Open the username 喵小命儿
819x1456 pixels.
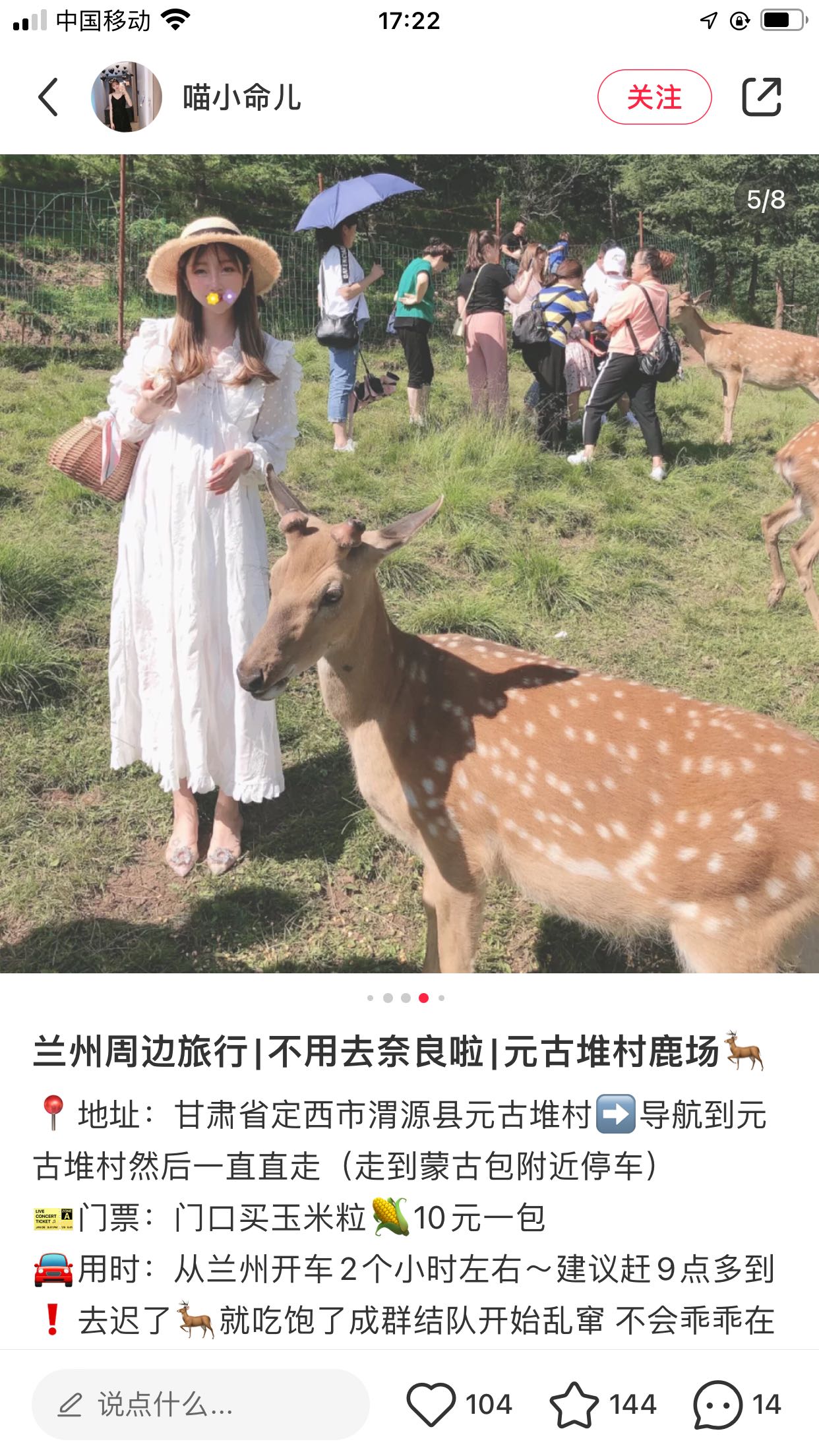tap(241, 98)
